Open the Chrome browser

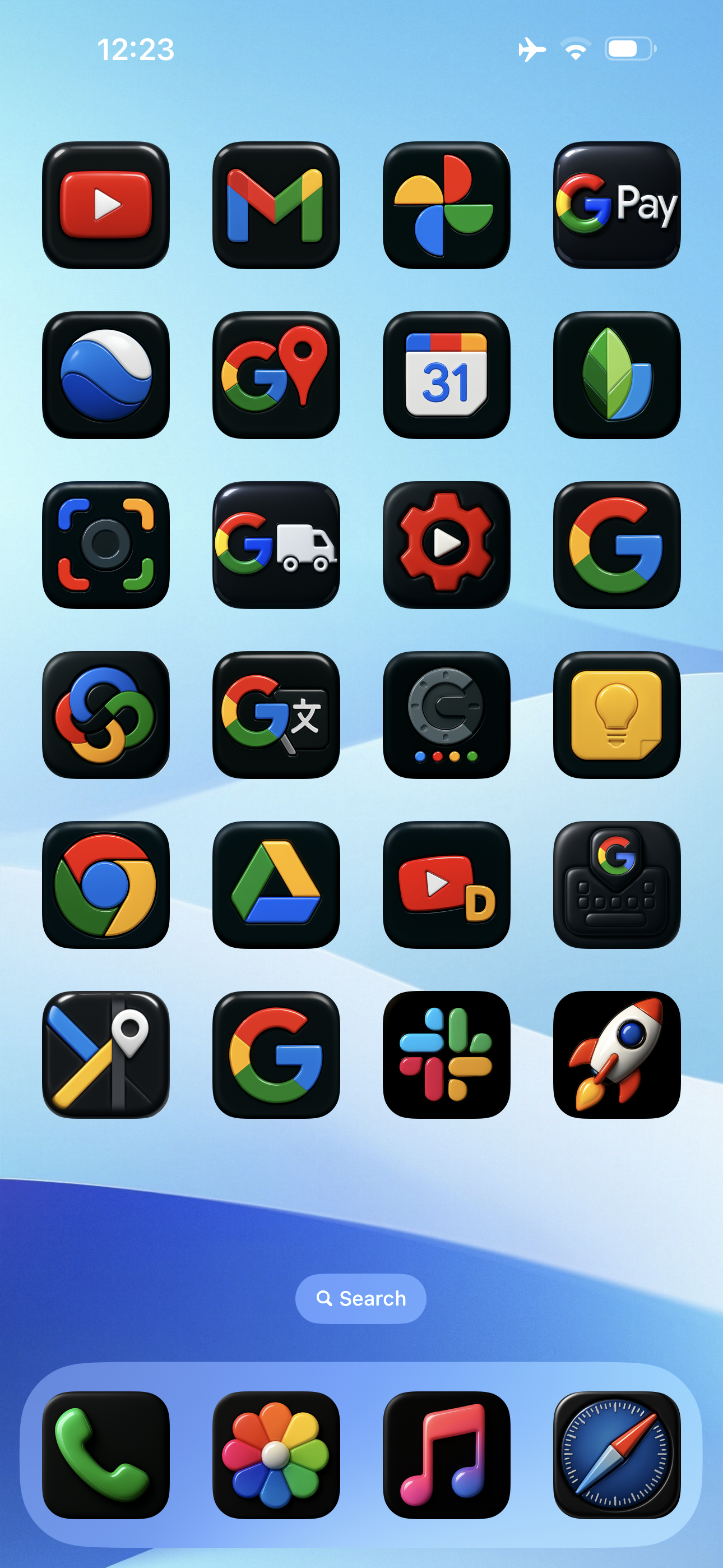point(106,884)
